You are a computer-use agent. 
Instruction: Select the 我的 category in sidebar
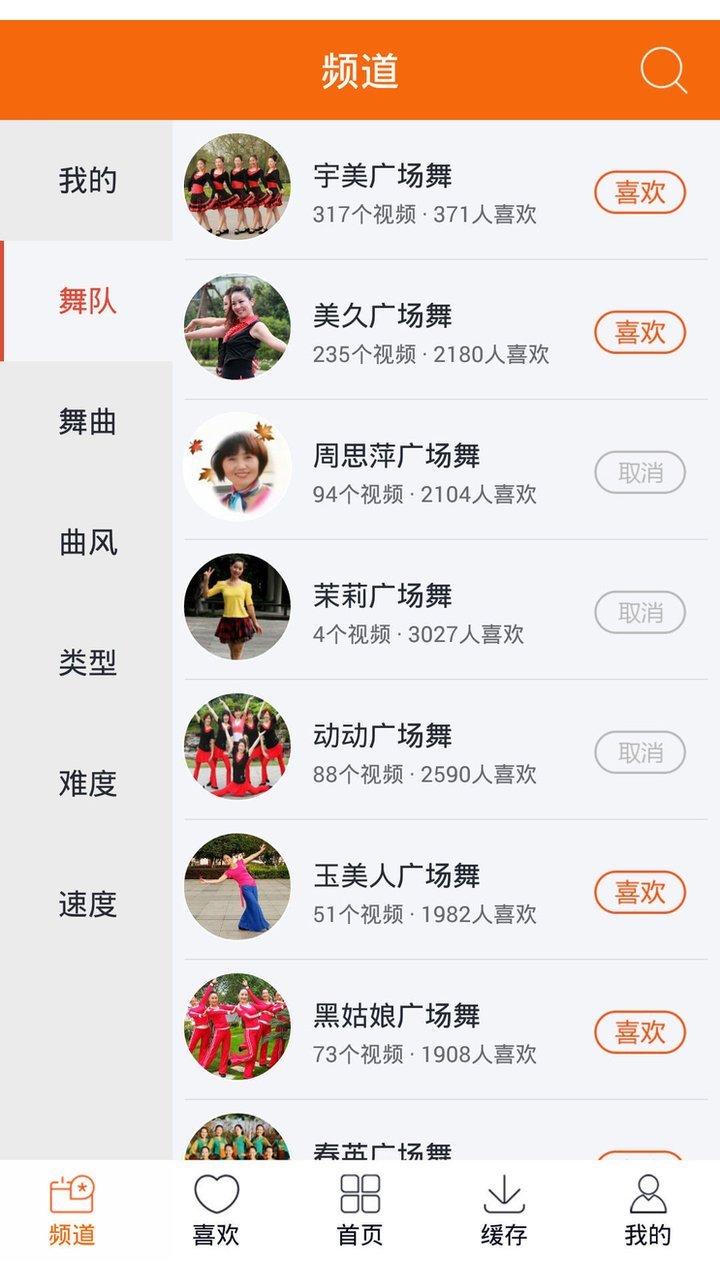coord(87,181)
